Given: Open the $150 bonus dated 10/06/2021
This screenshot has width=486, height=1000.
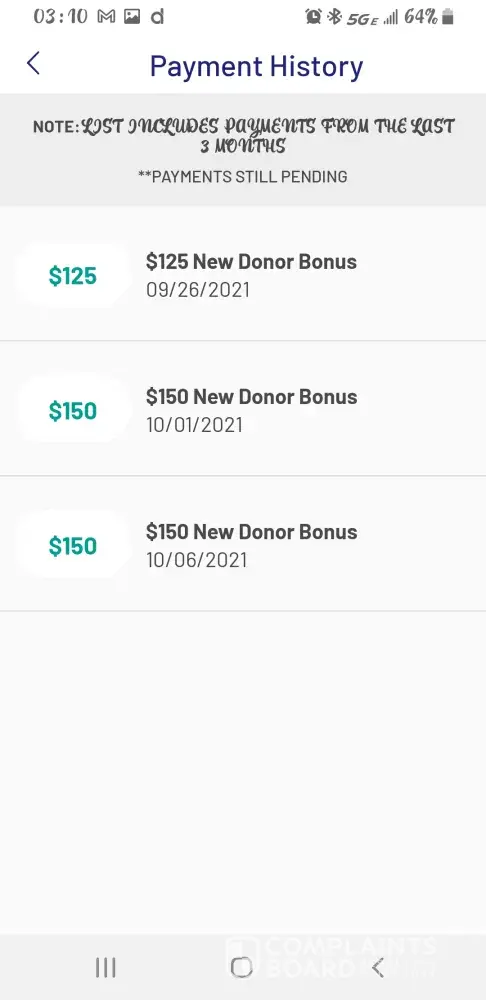Looking at the screenshot, I should [x=243, y=544].
